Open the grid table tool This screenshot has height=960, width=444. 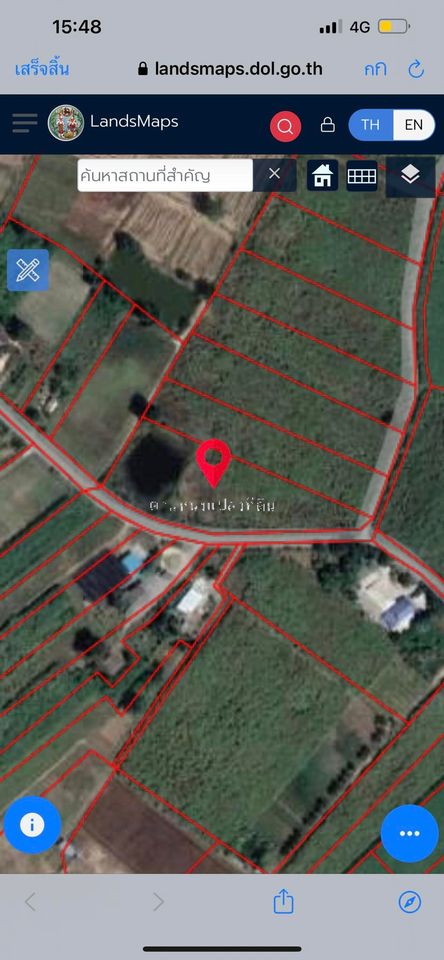pyautogui.click(x=362, y=176)
